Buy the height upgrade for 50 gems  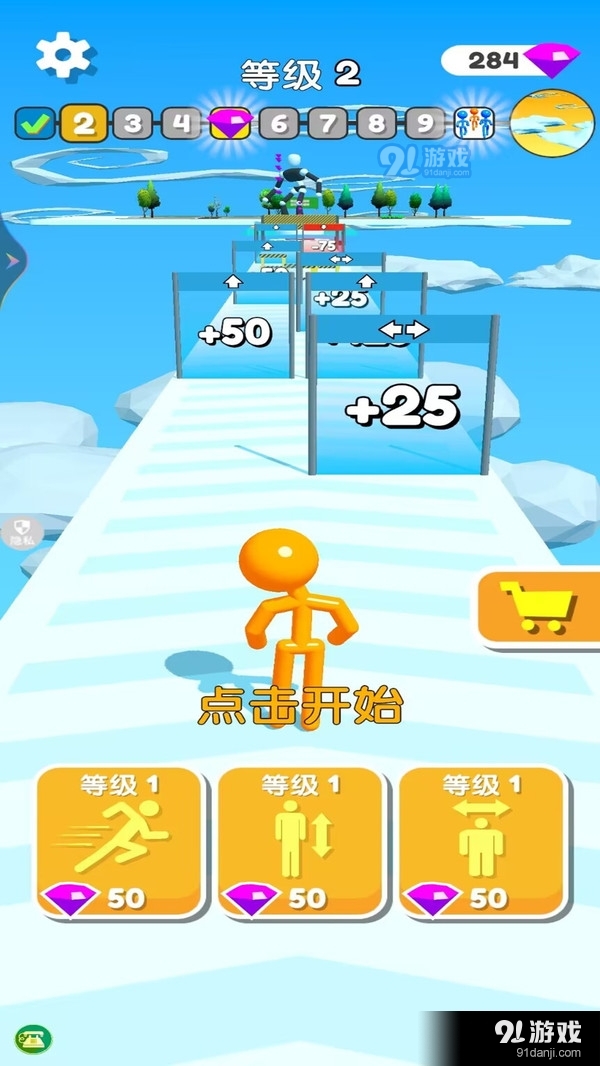[x=301, y=842]
